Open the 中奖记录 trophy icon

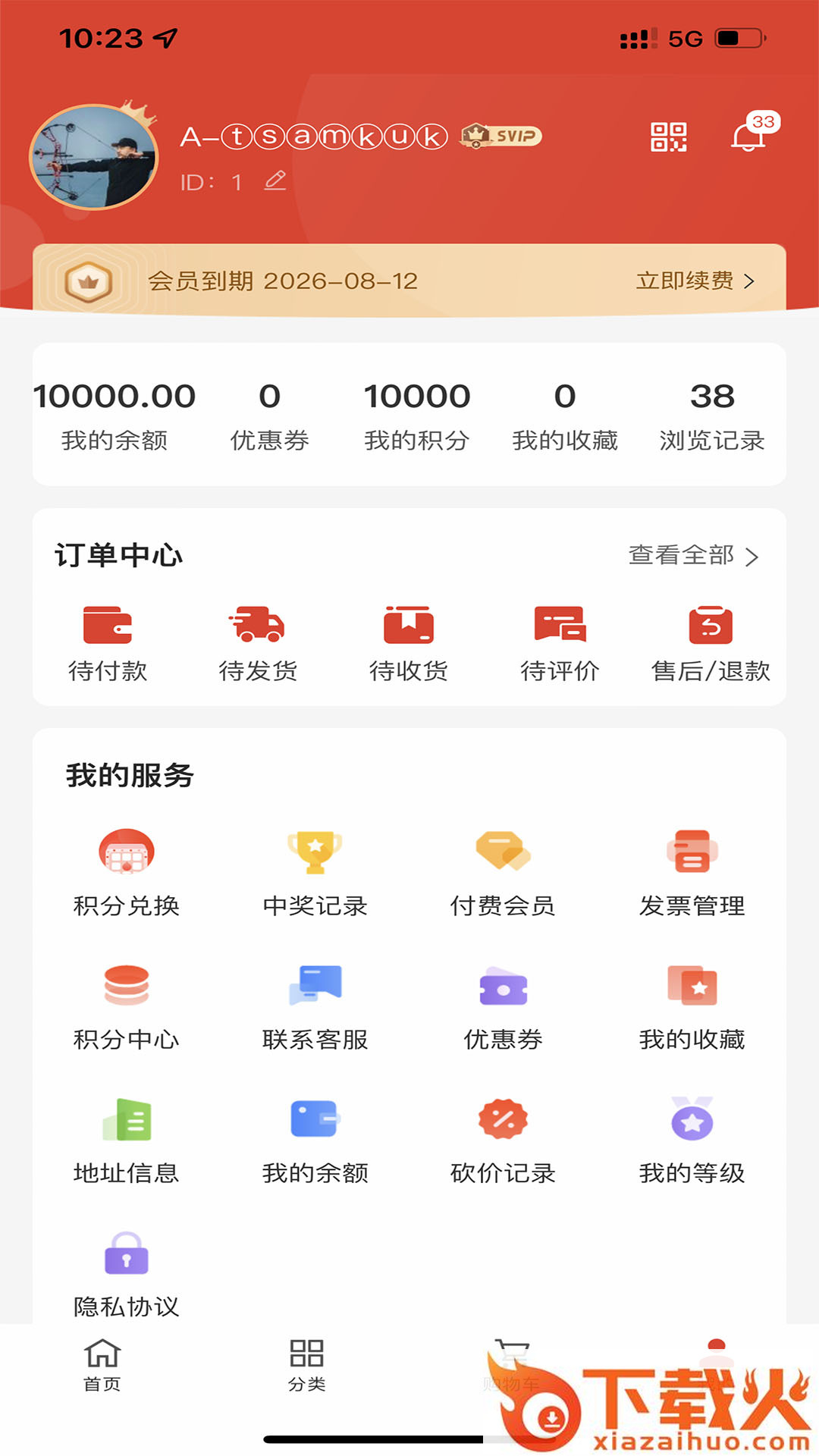click(314, 852)
